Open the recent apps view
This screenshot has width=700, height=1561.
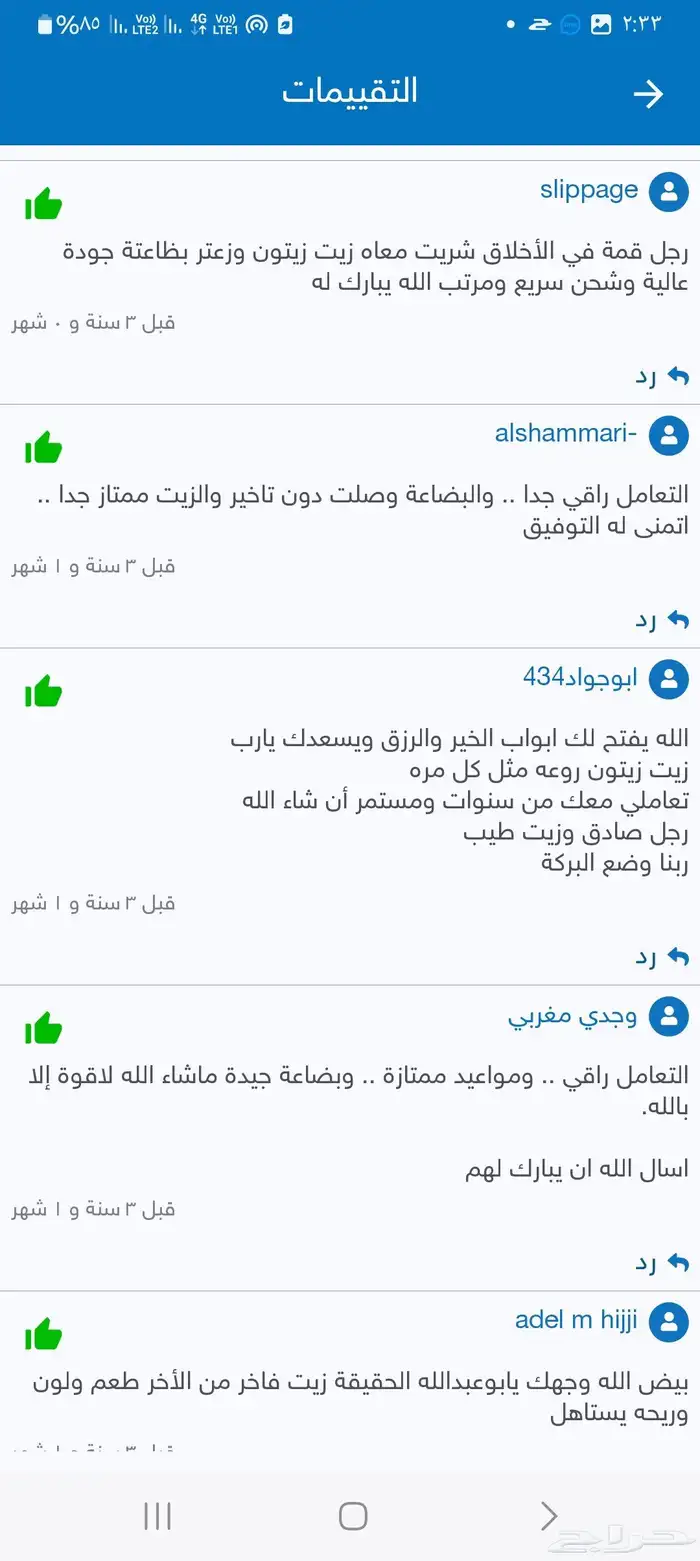(158, 1516)
